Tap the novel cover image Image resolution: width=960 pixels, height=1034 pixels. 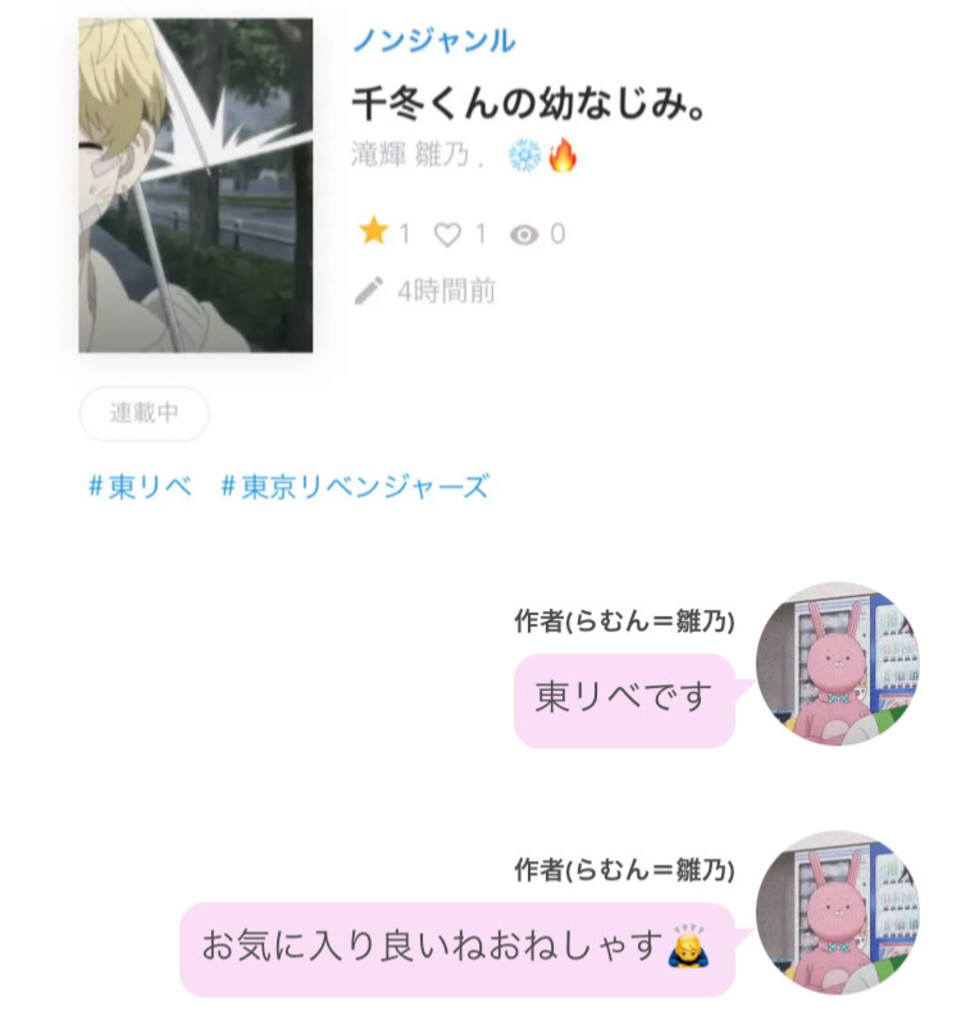[x=196, y=186]
